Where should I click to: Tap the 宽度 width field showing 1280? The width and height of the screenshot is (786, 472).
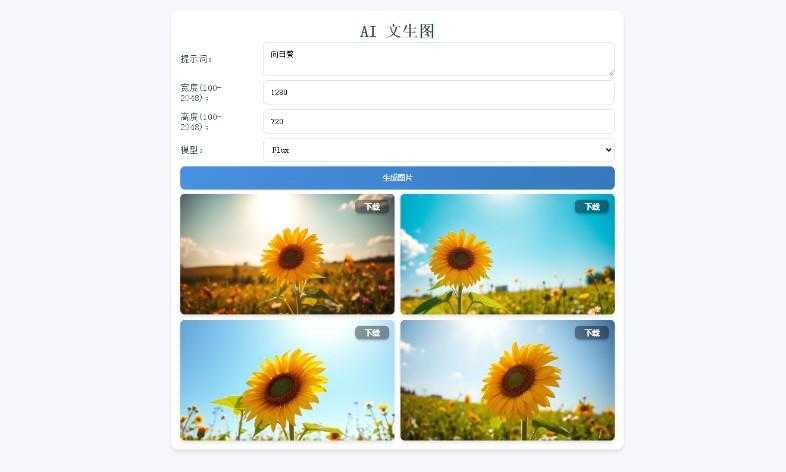(x=438, y=92)
